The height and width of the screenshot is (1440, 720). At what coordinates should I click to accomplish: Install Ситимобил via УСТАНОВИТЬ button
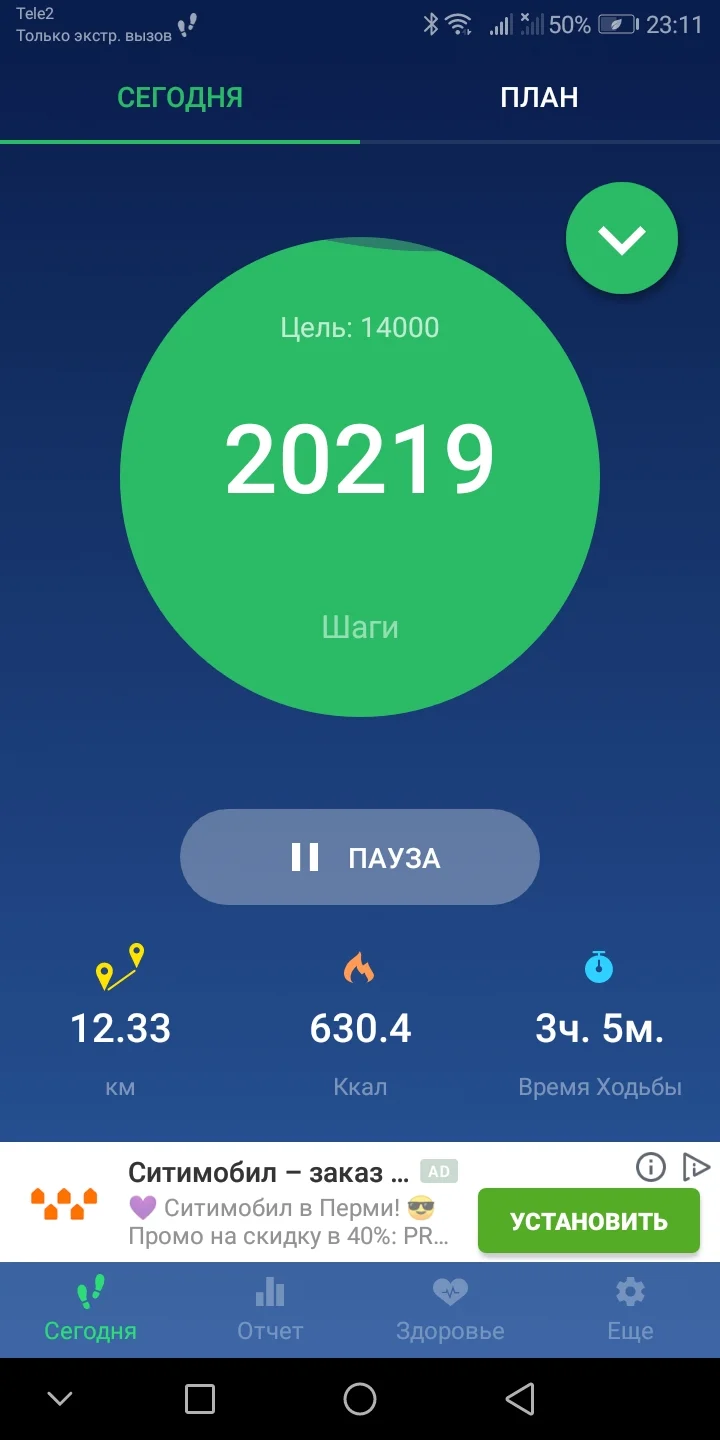click(588, 1220)
